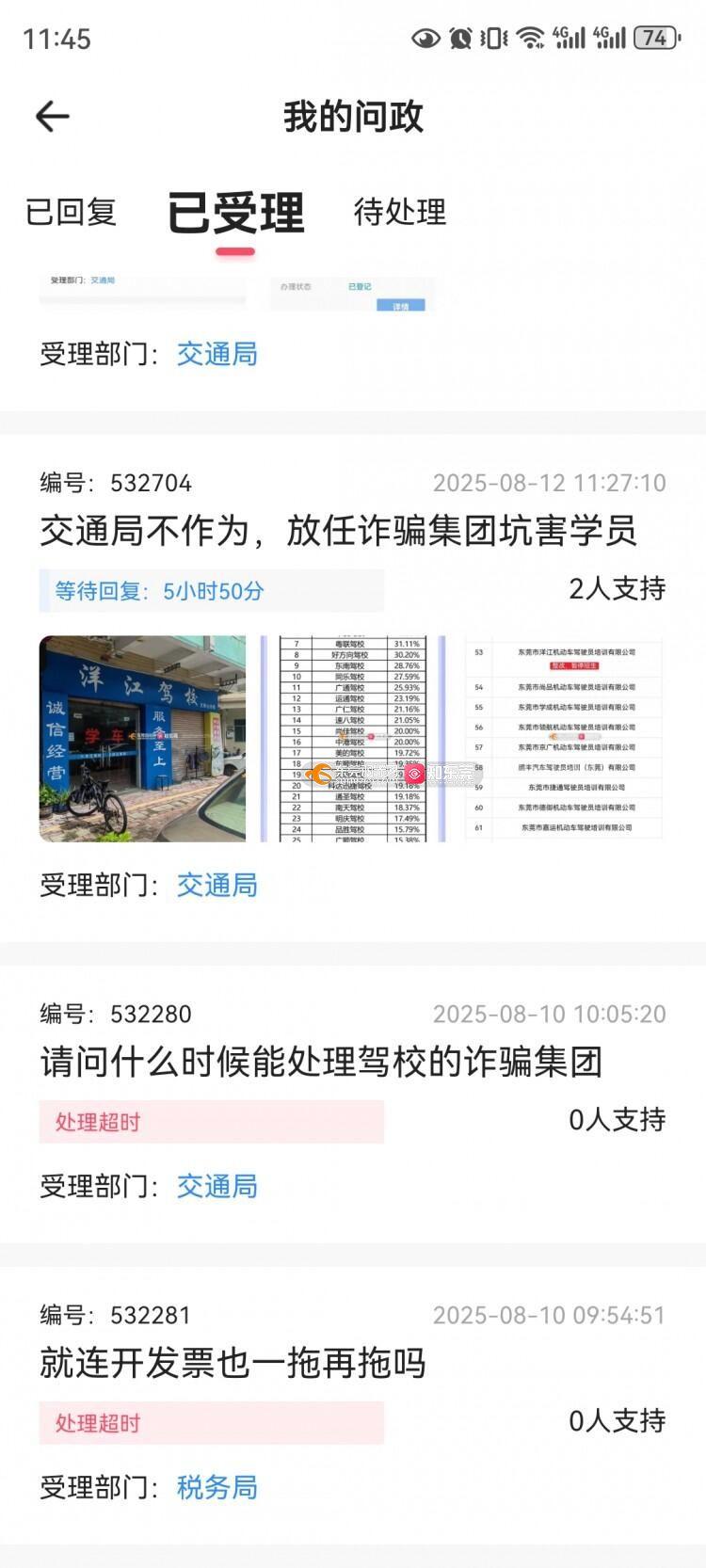Image resolution: width=706 pixels, height=1568 pixels.
Task: Open the inquiry titled 交通局不作为，放任诈骗集团坑害学员
Action: coord(338,531)
